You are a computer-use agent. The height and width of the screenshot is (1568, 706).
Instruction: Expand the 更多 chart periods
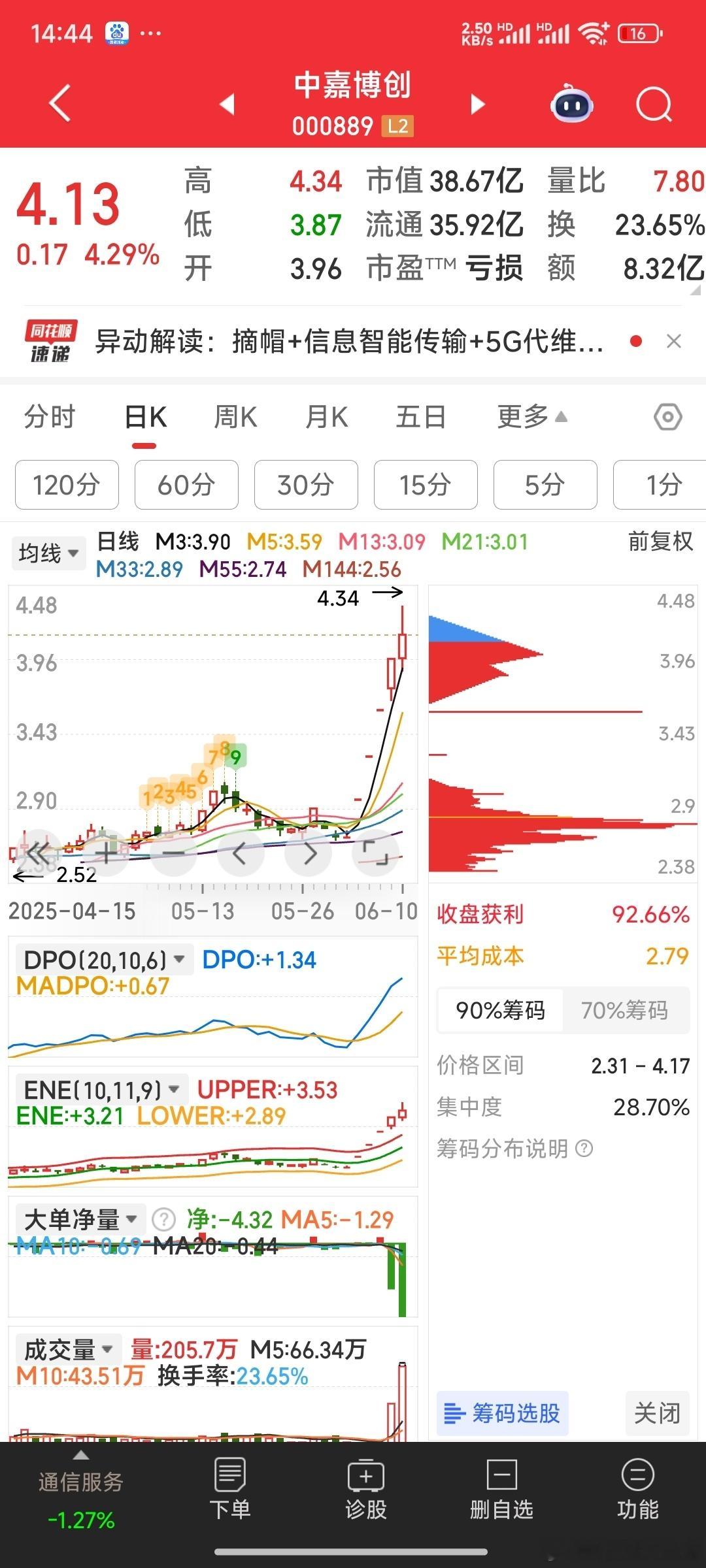[531, 417]
